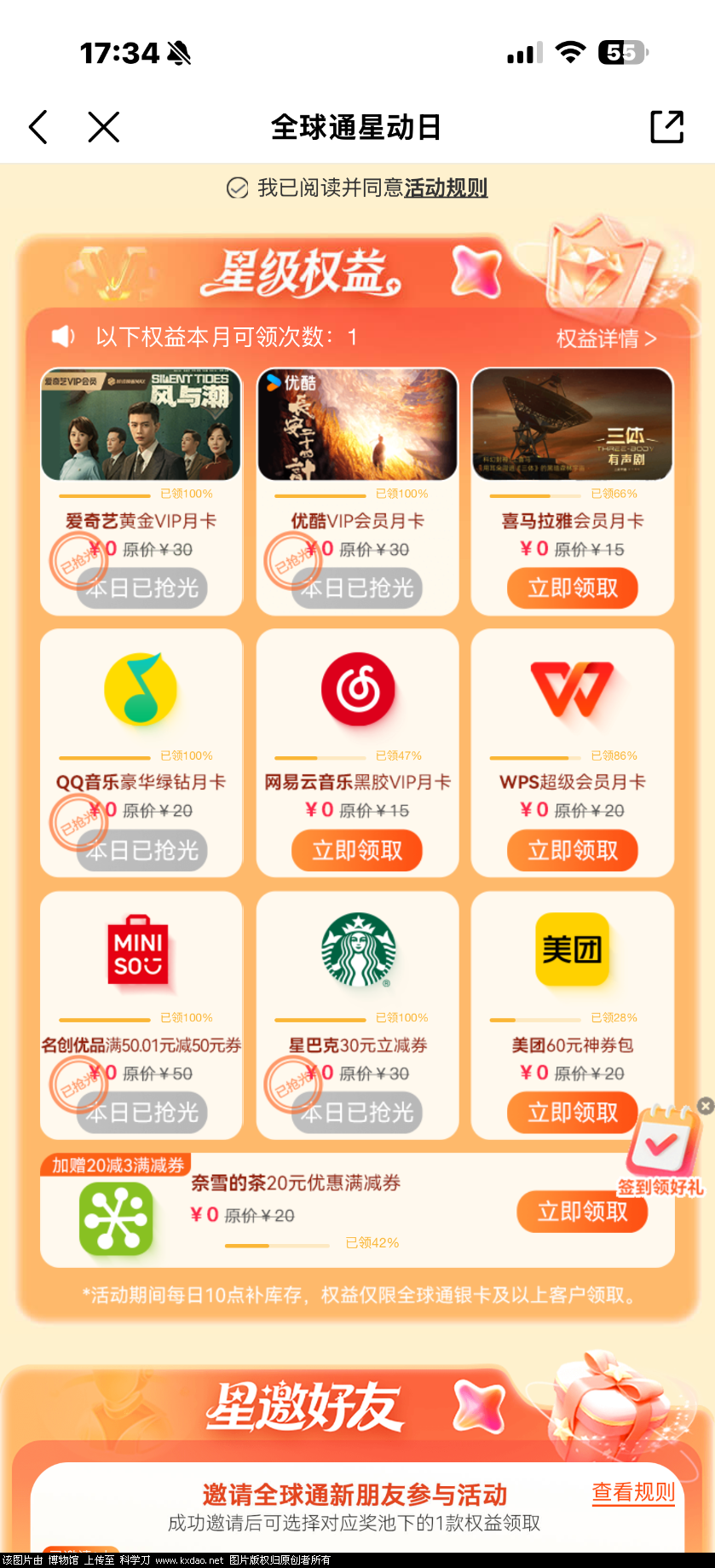Go back to the previous page

point(38,127)
